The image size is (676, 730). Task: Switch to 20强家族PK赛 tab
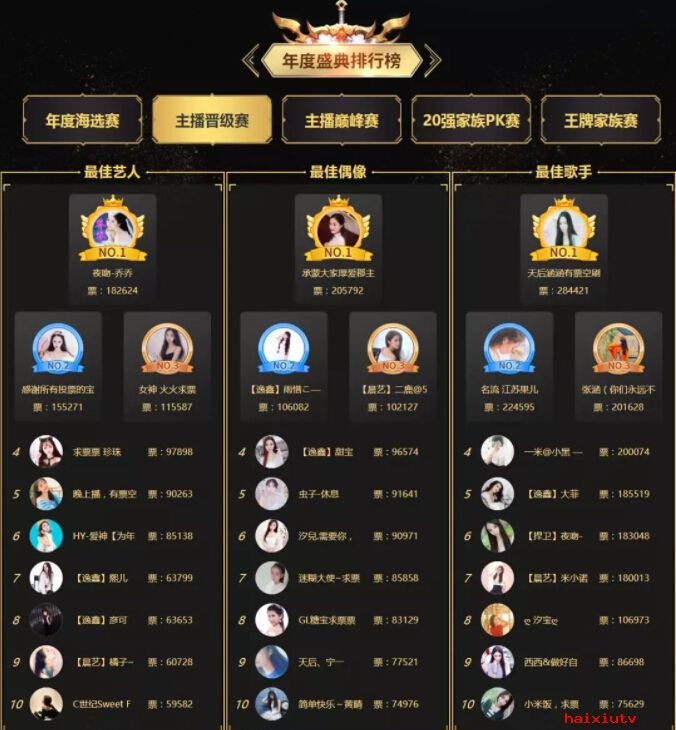[471, 121]
